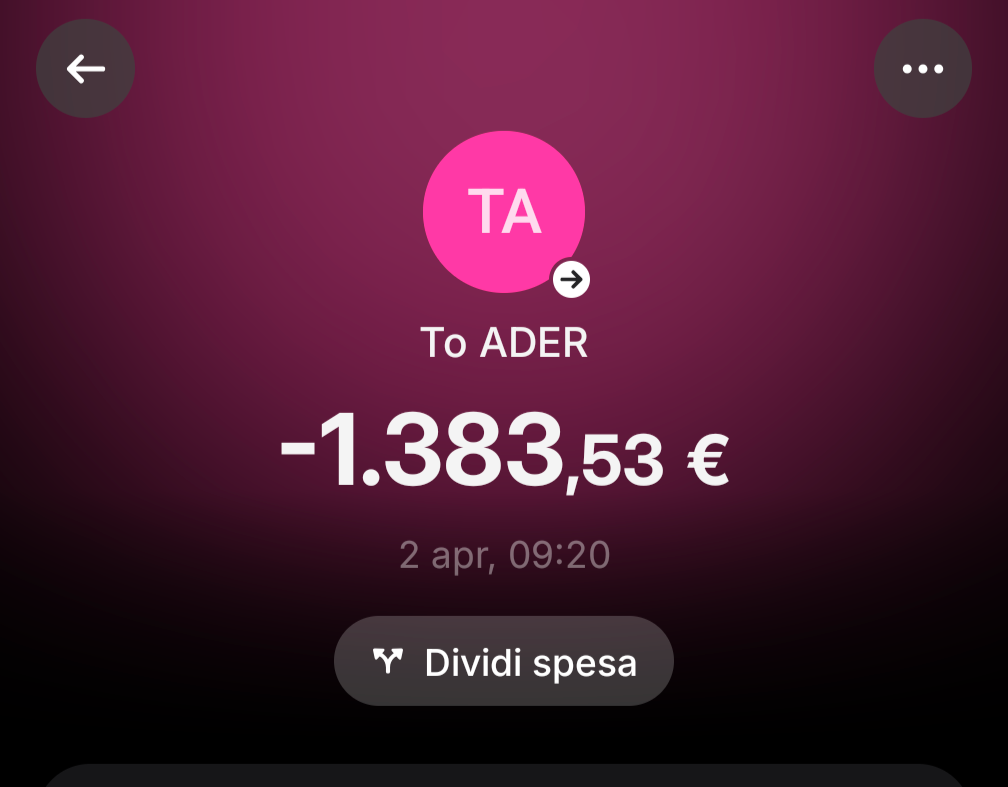Open the TA recipient avatar

(504, 212)
